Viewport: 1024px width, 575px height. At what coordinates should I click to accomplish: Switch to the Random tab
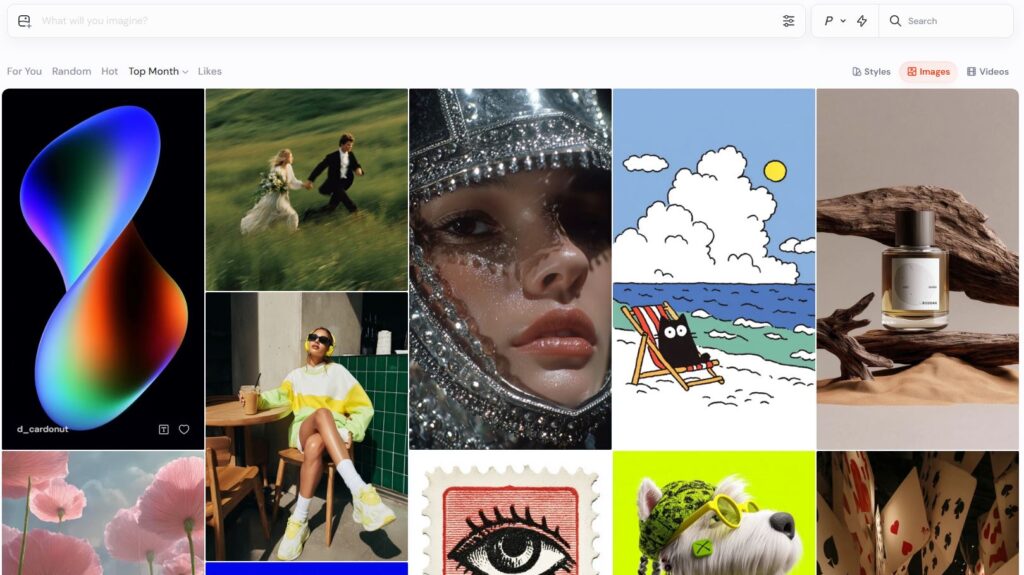coord(71,72)
